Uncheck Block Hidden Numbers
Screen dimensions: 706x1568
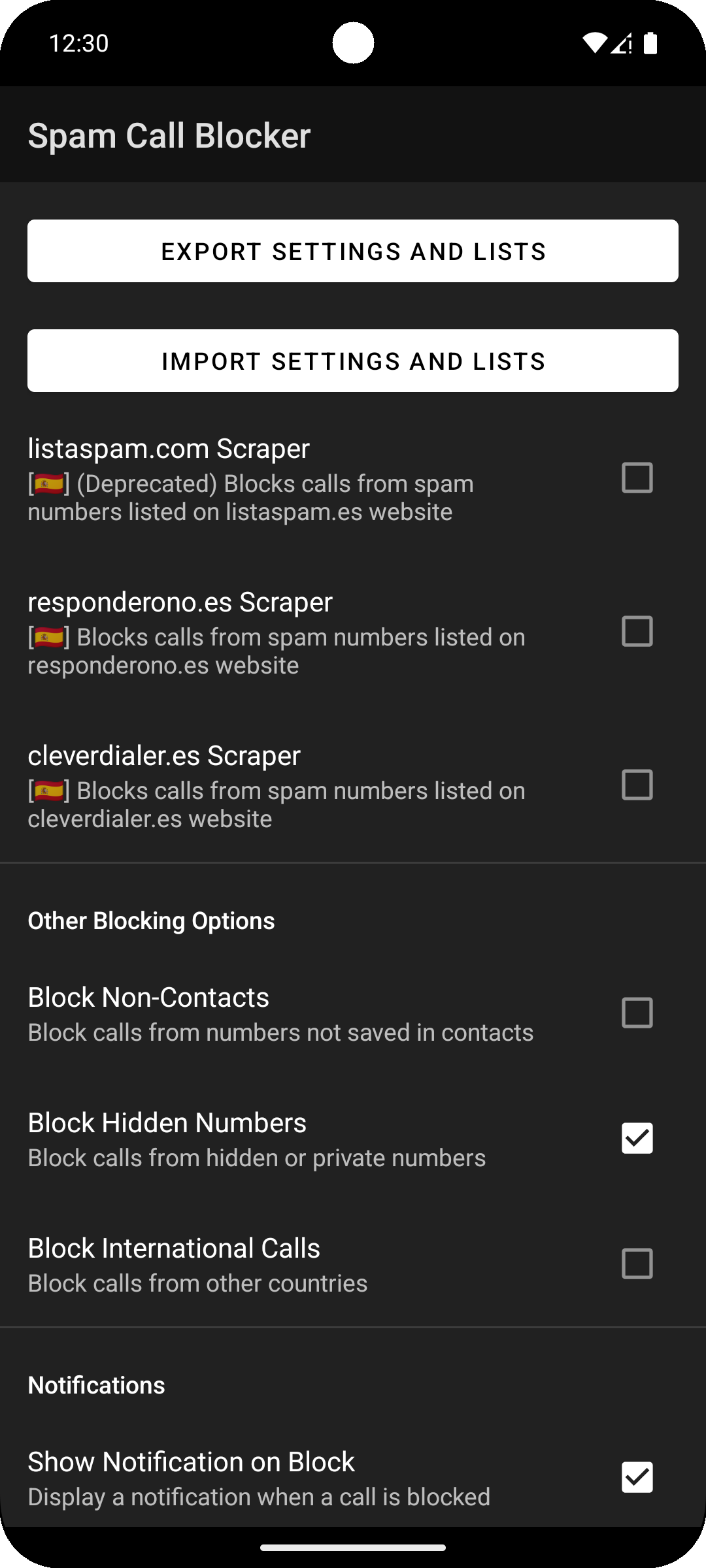point(637,1138)
